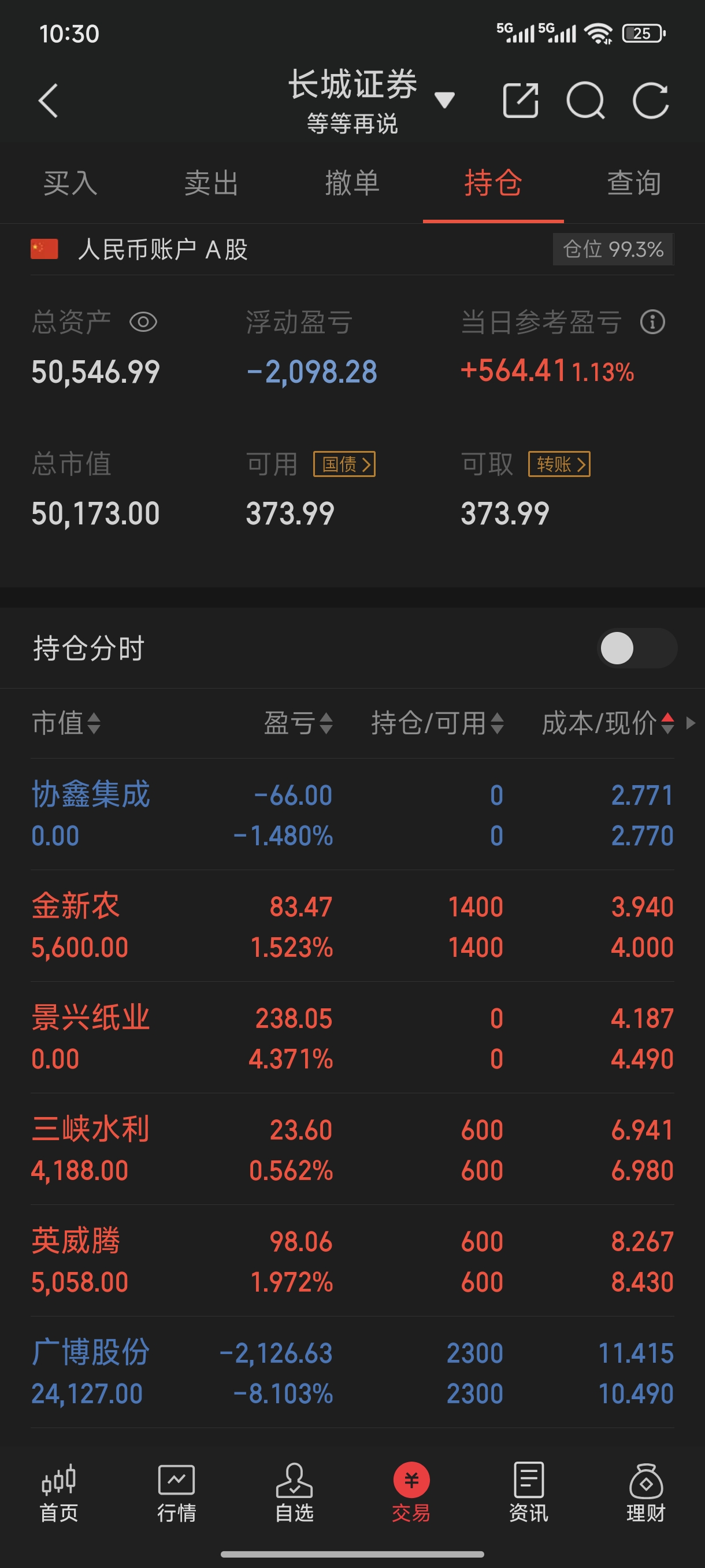Open the search magnifier icon
This screenshot has height=1568, width=705.
pyautogui.click(x=586, y=101)
